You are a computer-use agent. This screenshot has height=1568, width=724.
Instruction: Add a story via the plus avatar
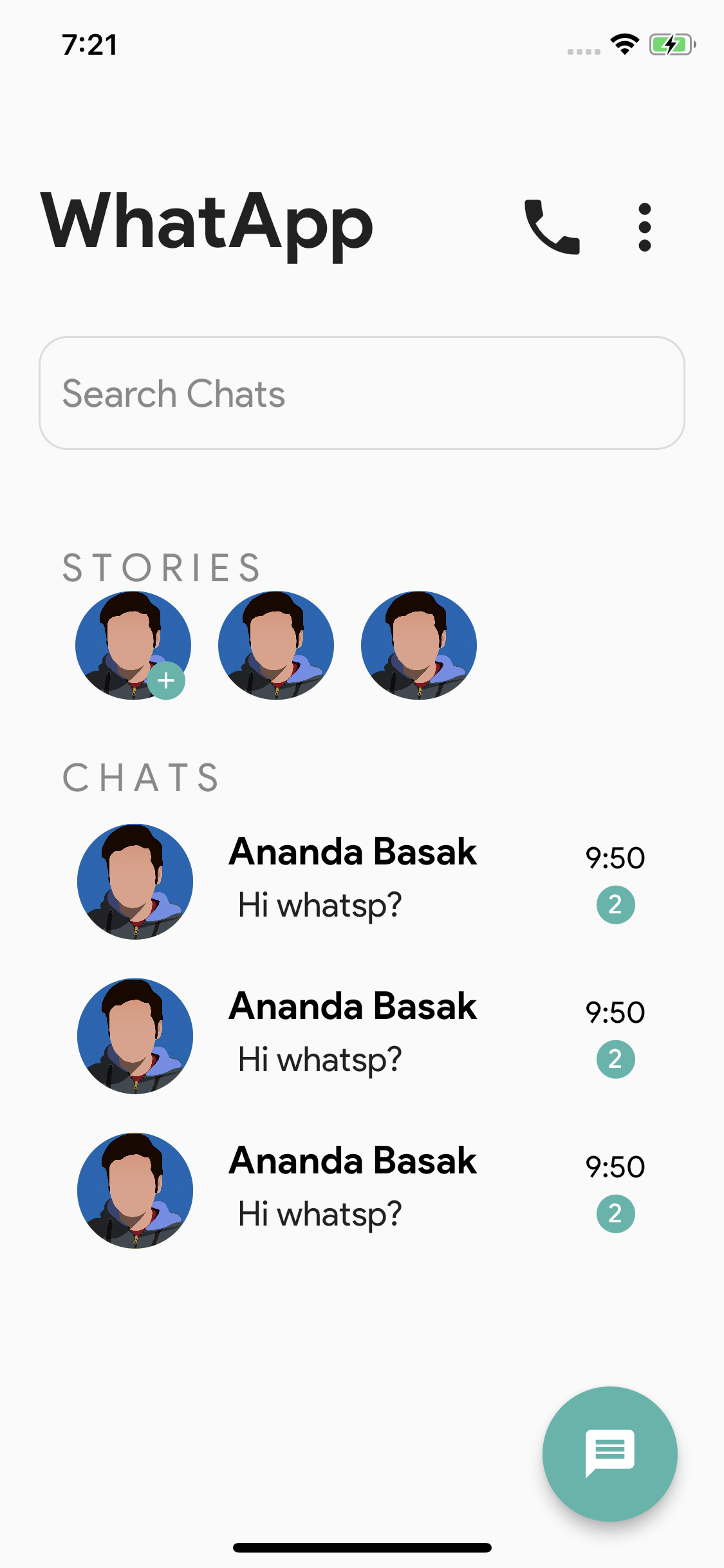pos(134,646)
